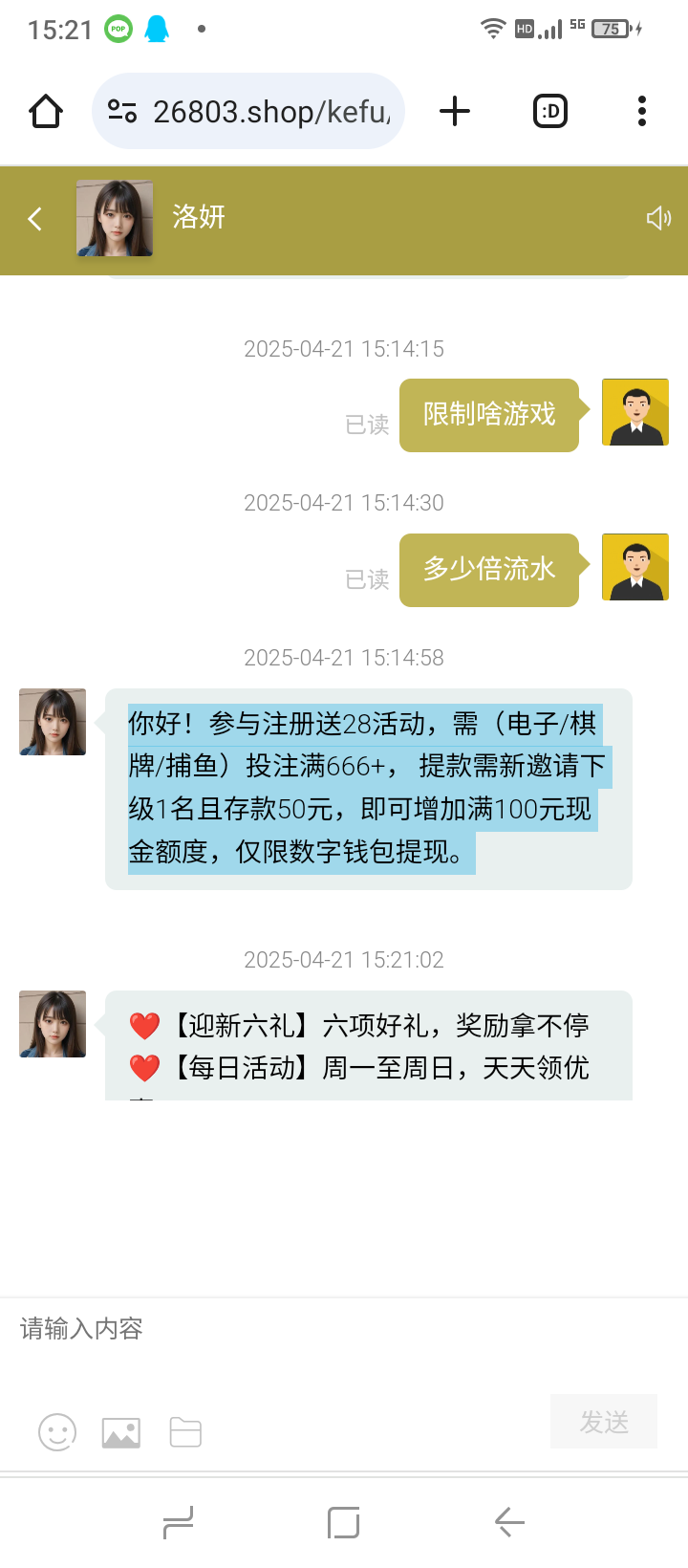Viewport: 688px width, 1568px height.
Task: Open the image attachment picker
Action: point(120,1431)
